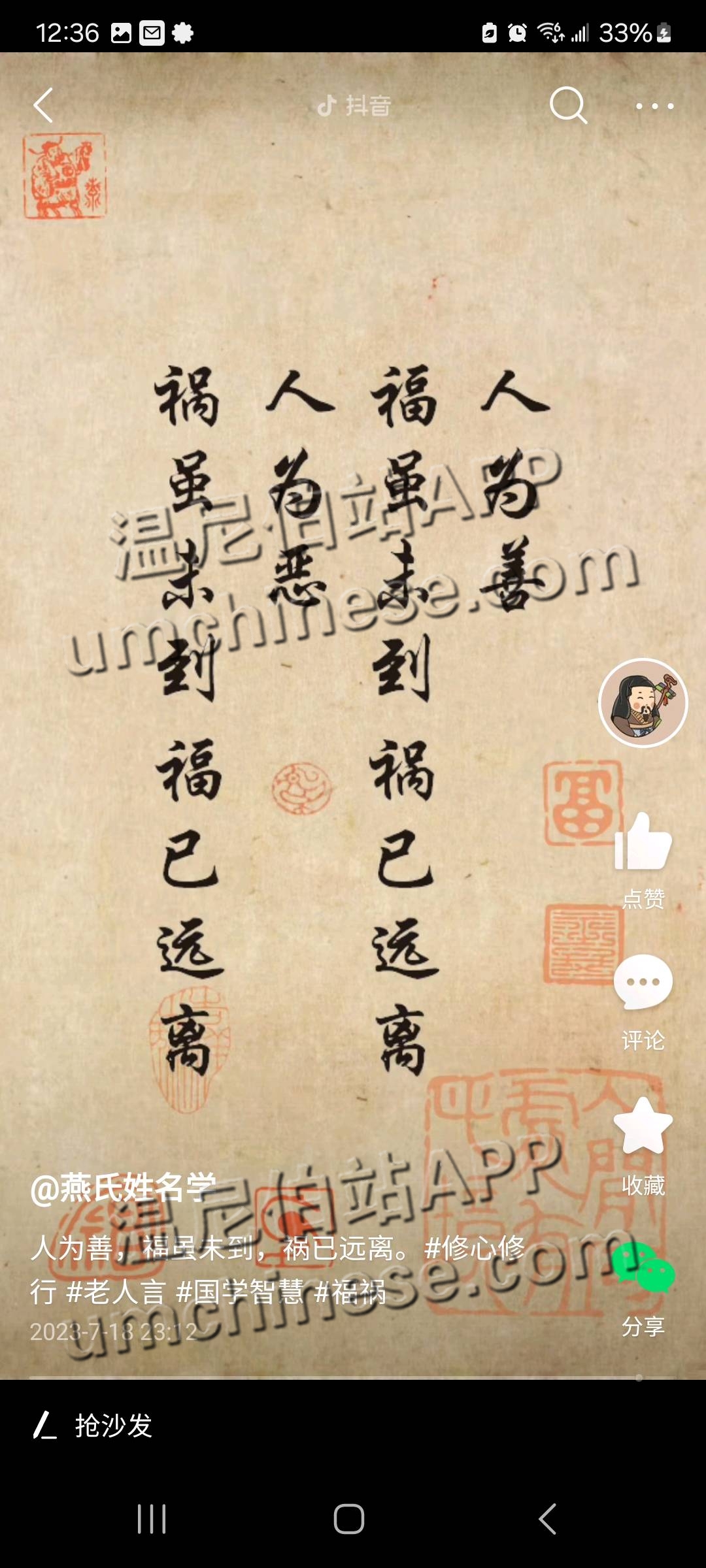Tap the 抢沙发 comment input
This screenshot has height=1568, width=706.
113,1426
